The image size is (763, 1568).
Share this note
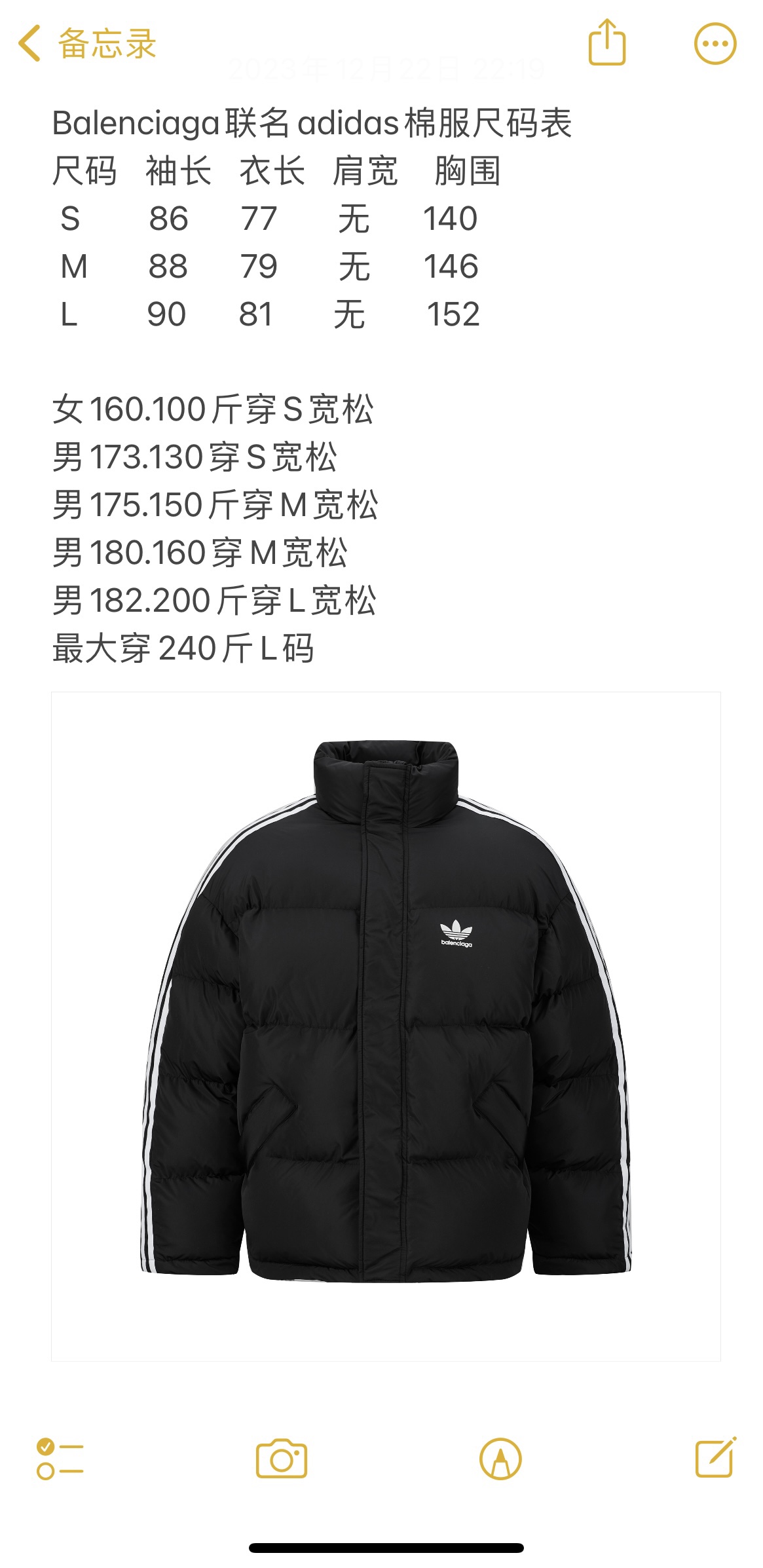pos(607,43)
